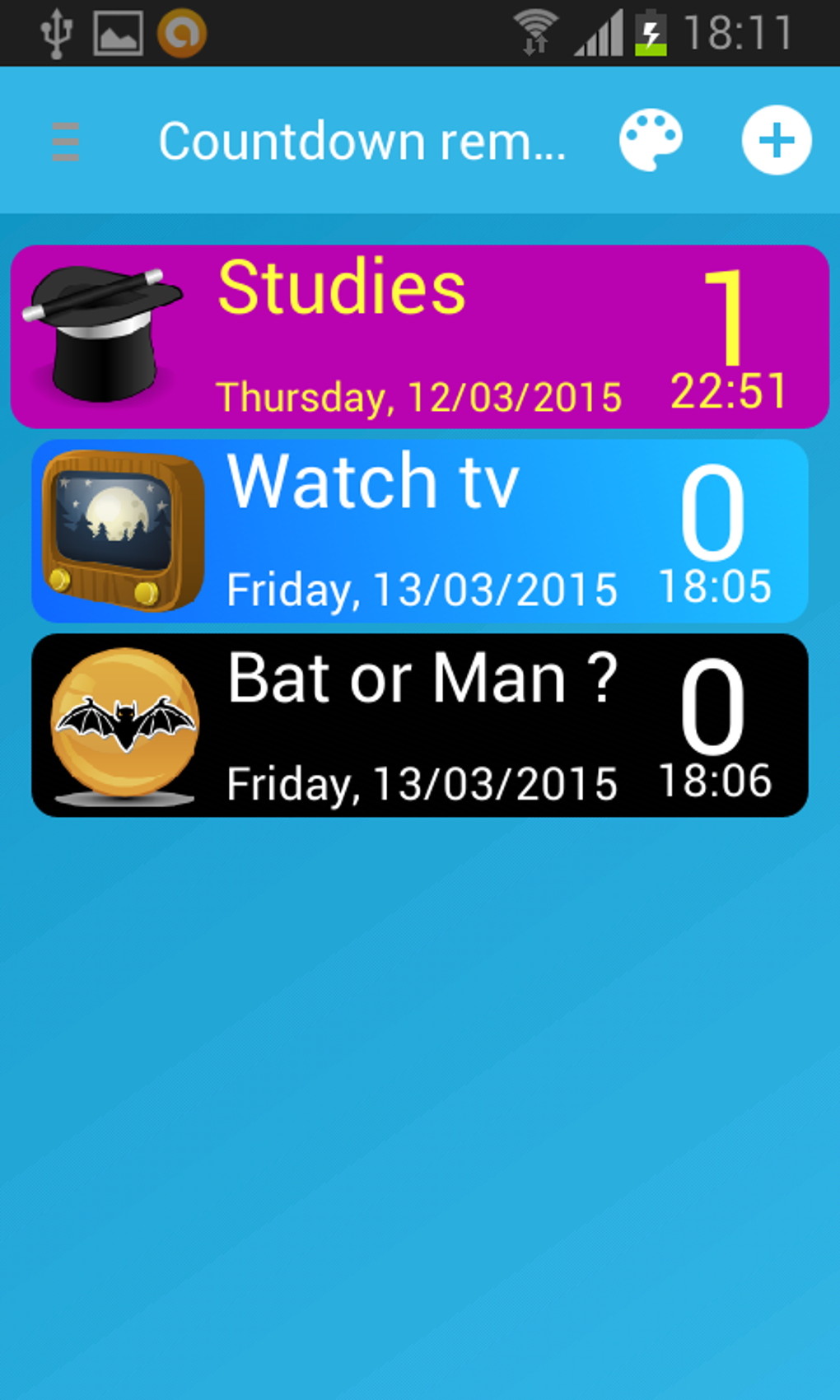Viewport: 840px width, 1400px height.
Task: Select the Watch tv countdown
Action: click(x=420, y=531)
